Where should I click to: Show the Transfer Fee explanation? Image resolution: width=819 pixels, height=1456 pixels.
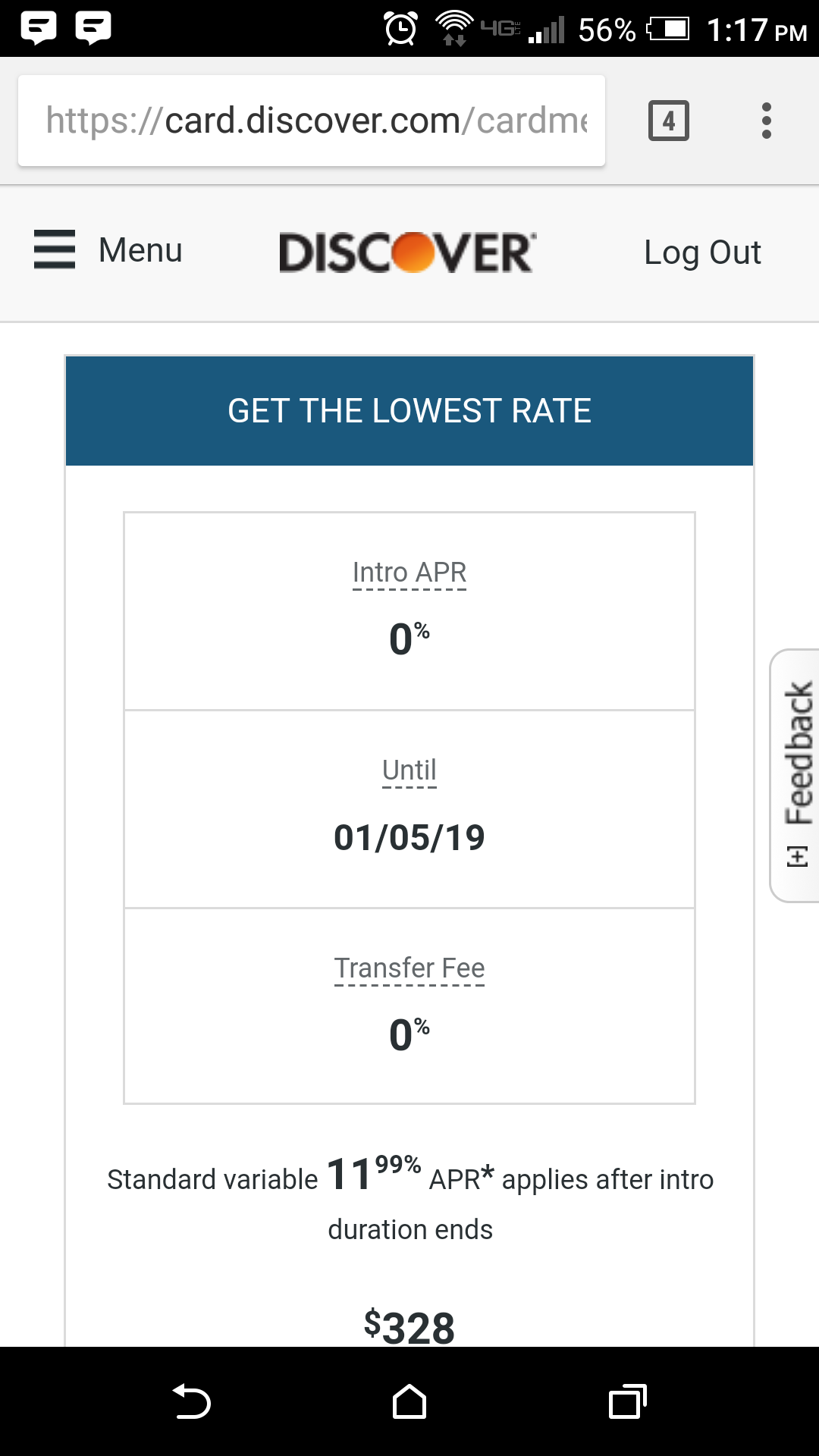tap(409, 969)
